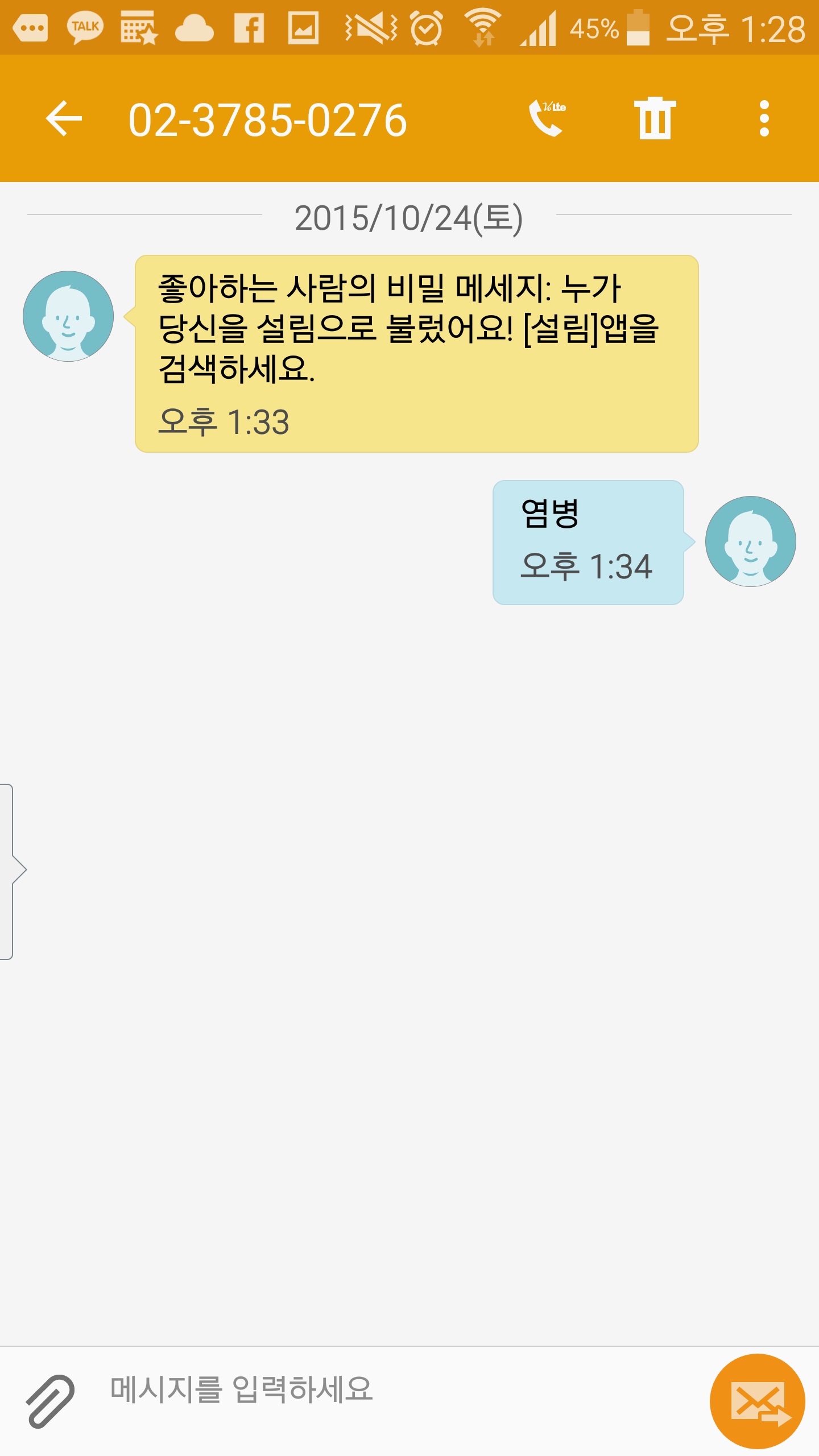Viewport: 819px width, 1456px height.
Task: Tap my own profile avatar
Action: [750, 541]
